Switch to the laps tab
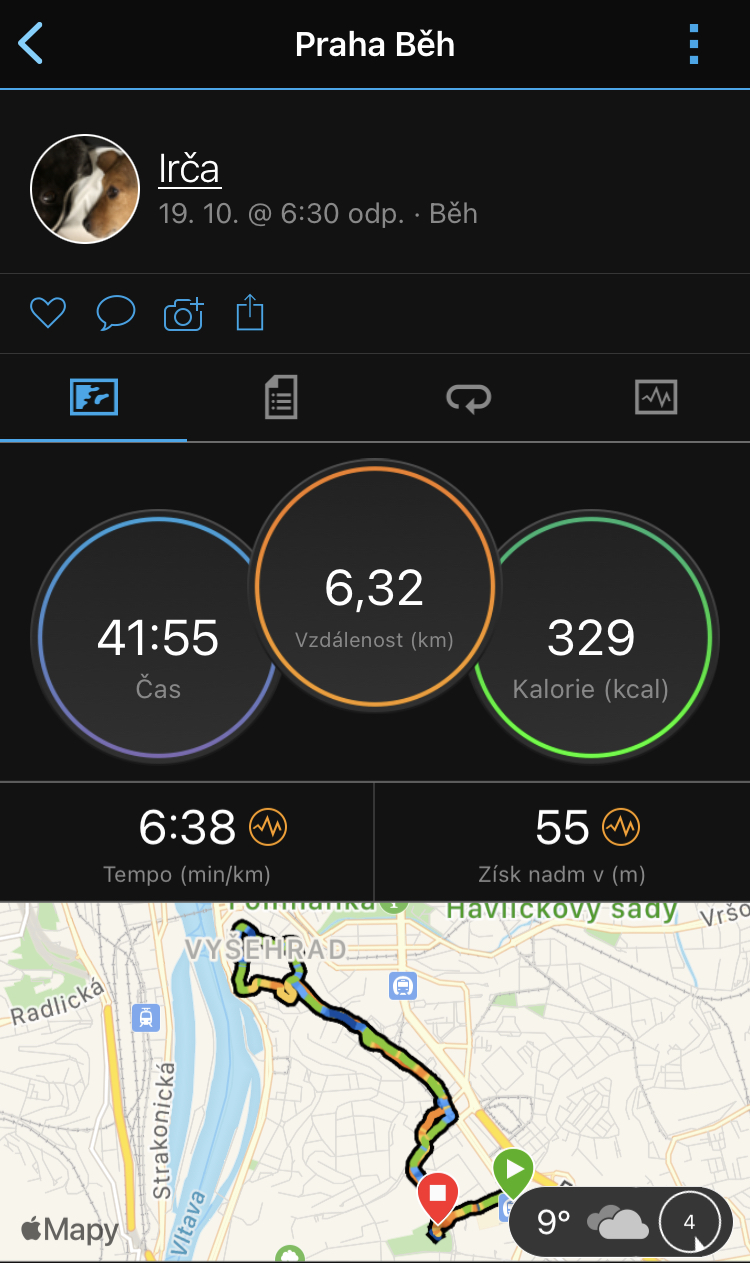The image size is (750, 1263). click(x=468, y=398)
